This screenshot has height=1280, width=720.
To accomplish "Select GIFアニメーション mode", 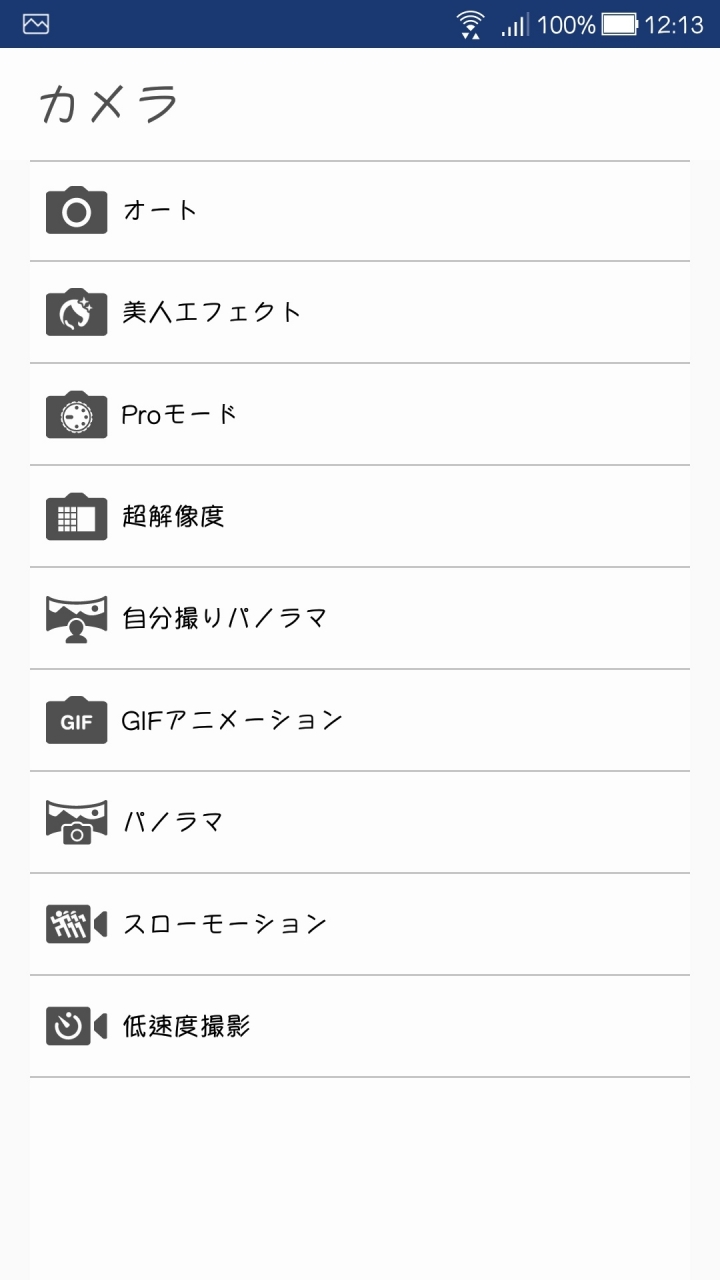I will [360, 720].
